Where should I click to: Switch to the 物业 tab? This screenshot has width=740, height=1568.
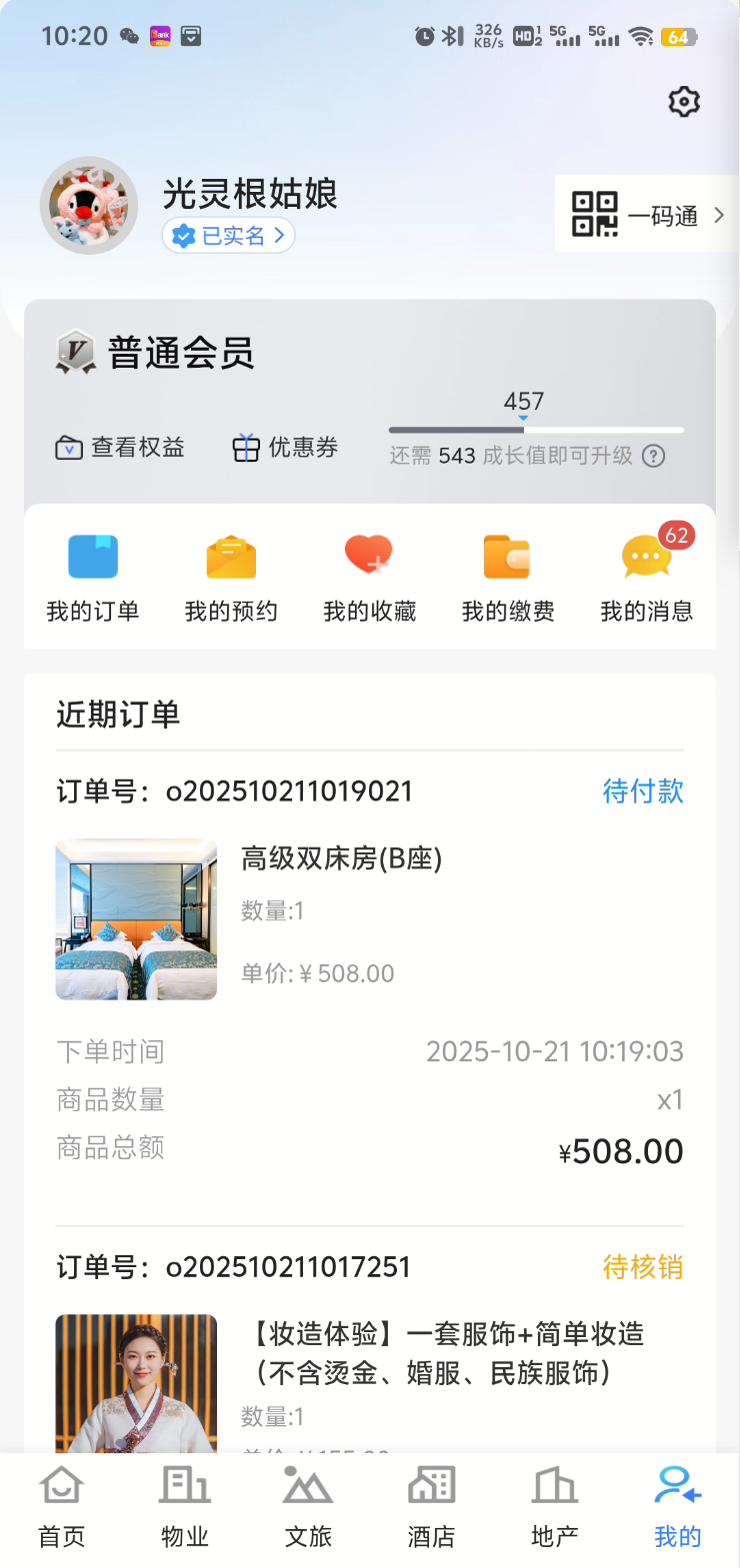(x=185, y=1507)
